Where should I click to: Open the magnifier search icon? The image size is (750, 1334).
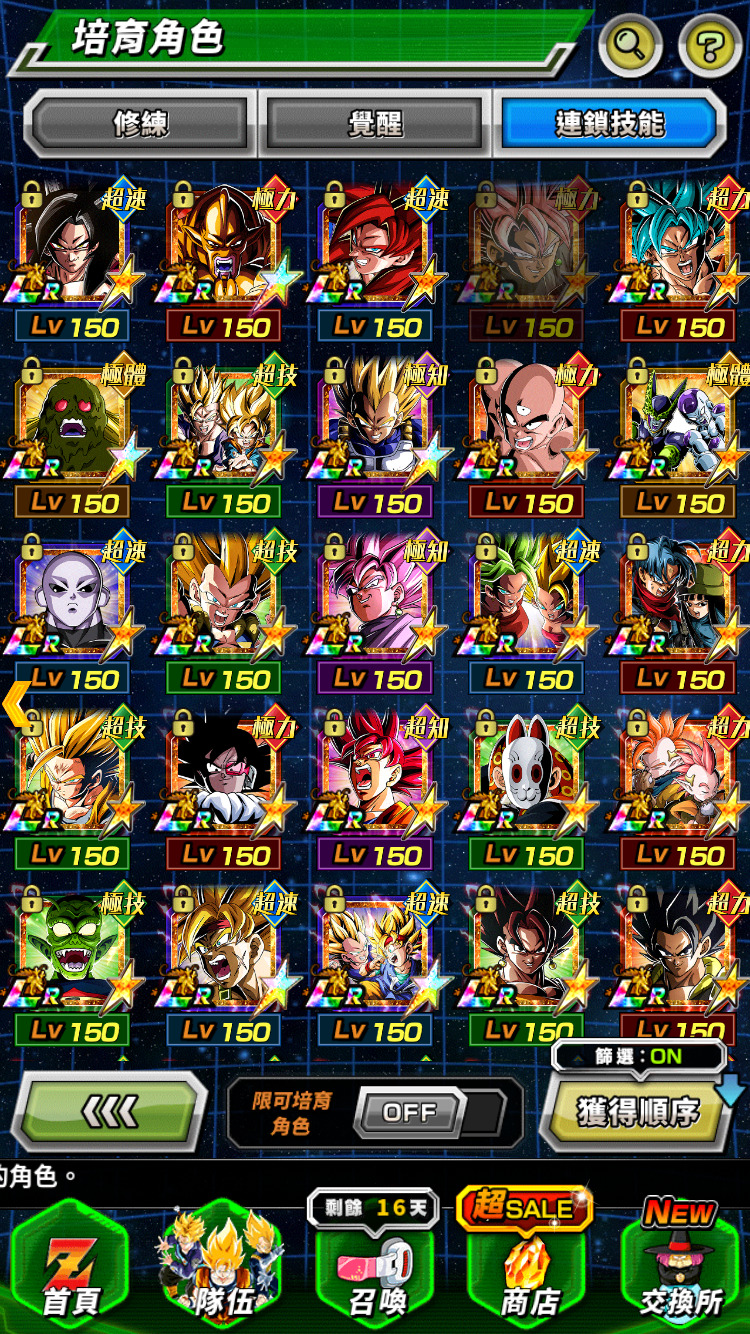[631, 45]
